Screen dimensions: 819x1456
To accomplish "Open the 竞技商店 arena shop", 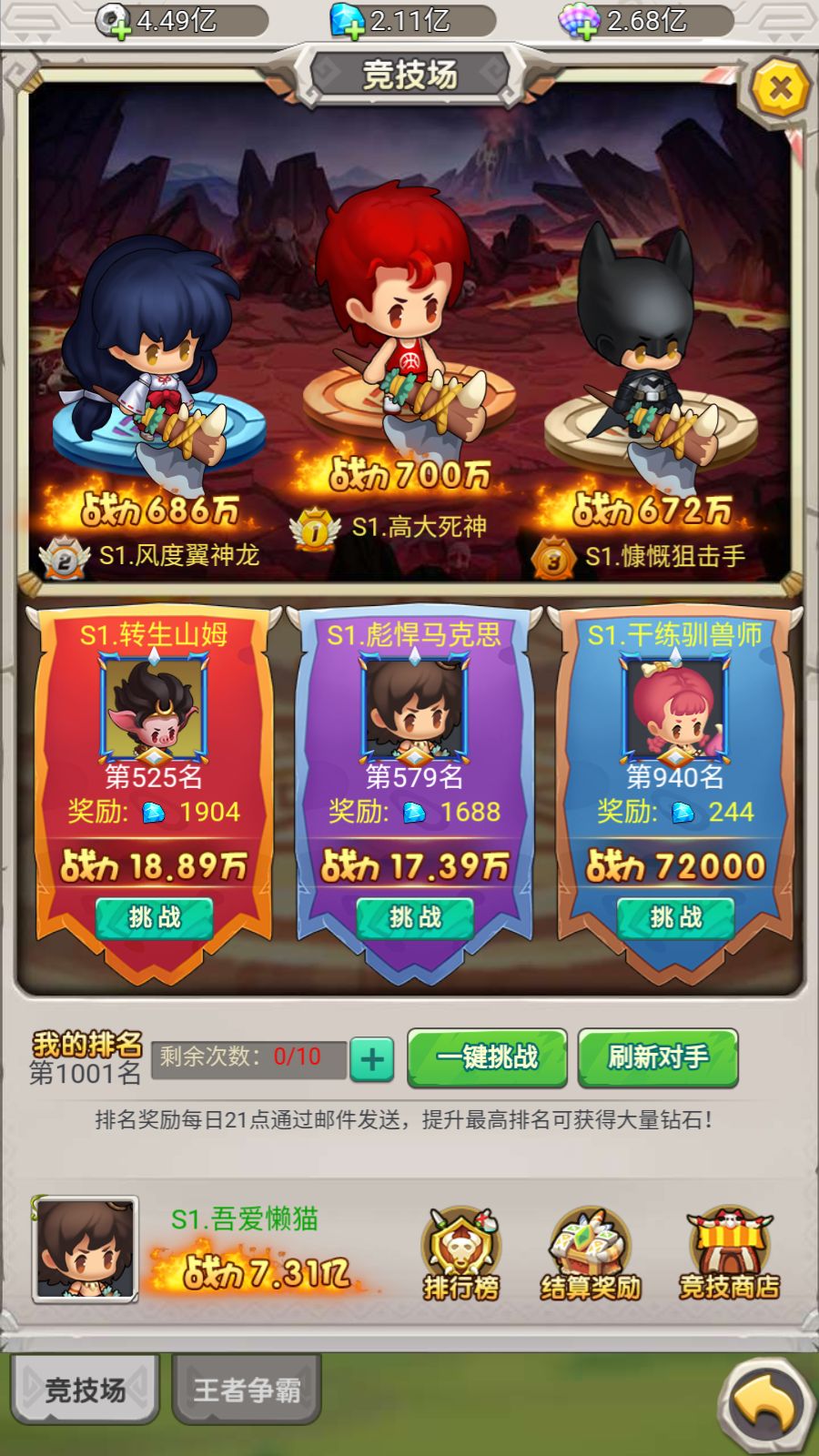I will [729, 1254].
